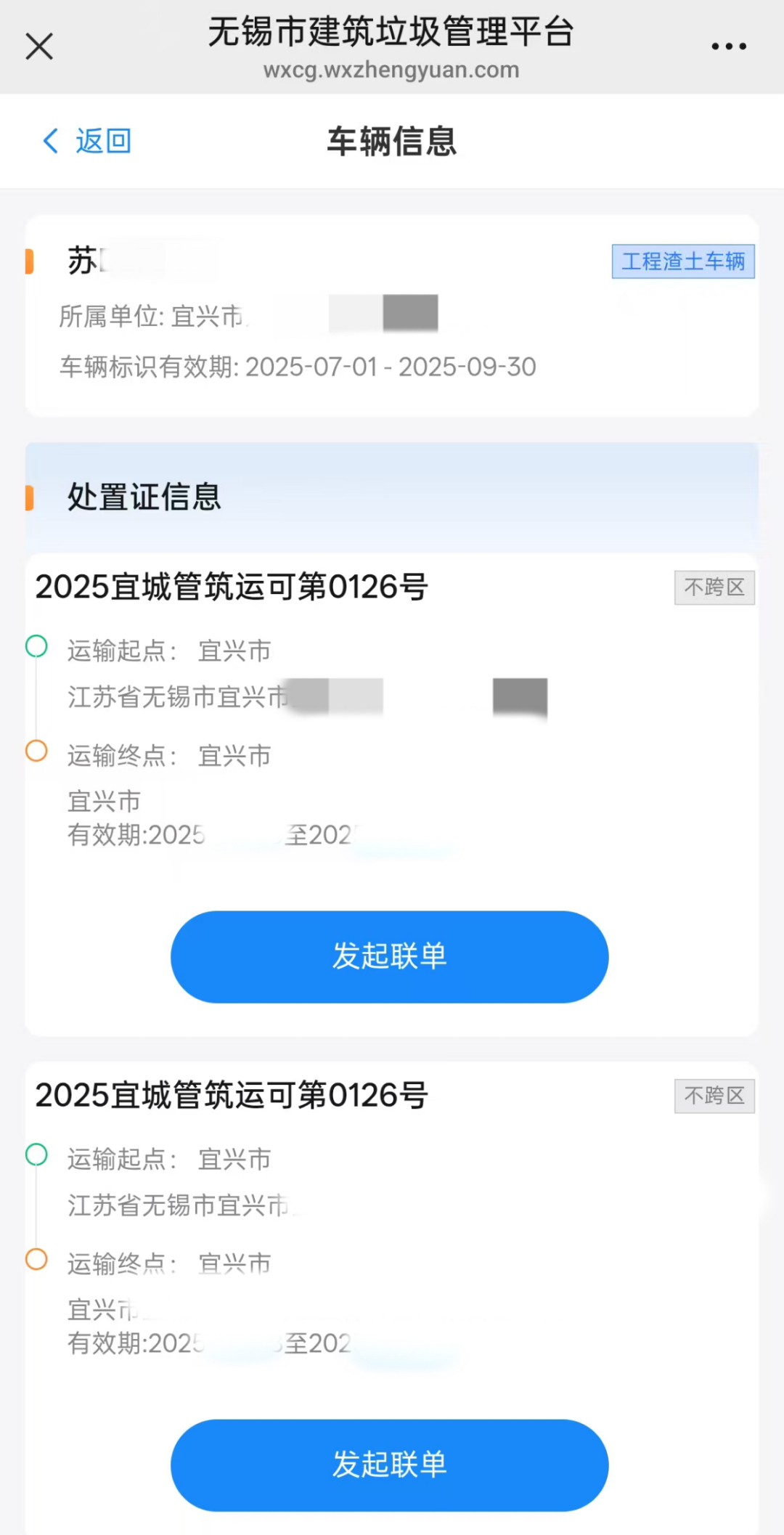Open the three-dot overflow menu

coord(728,46)
